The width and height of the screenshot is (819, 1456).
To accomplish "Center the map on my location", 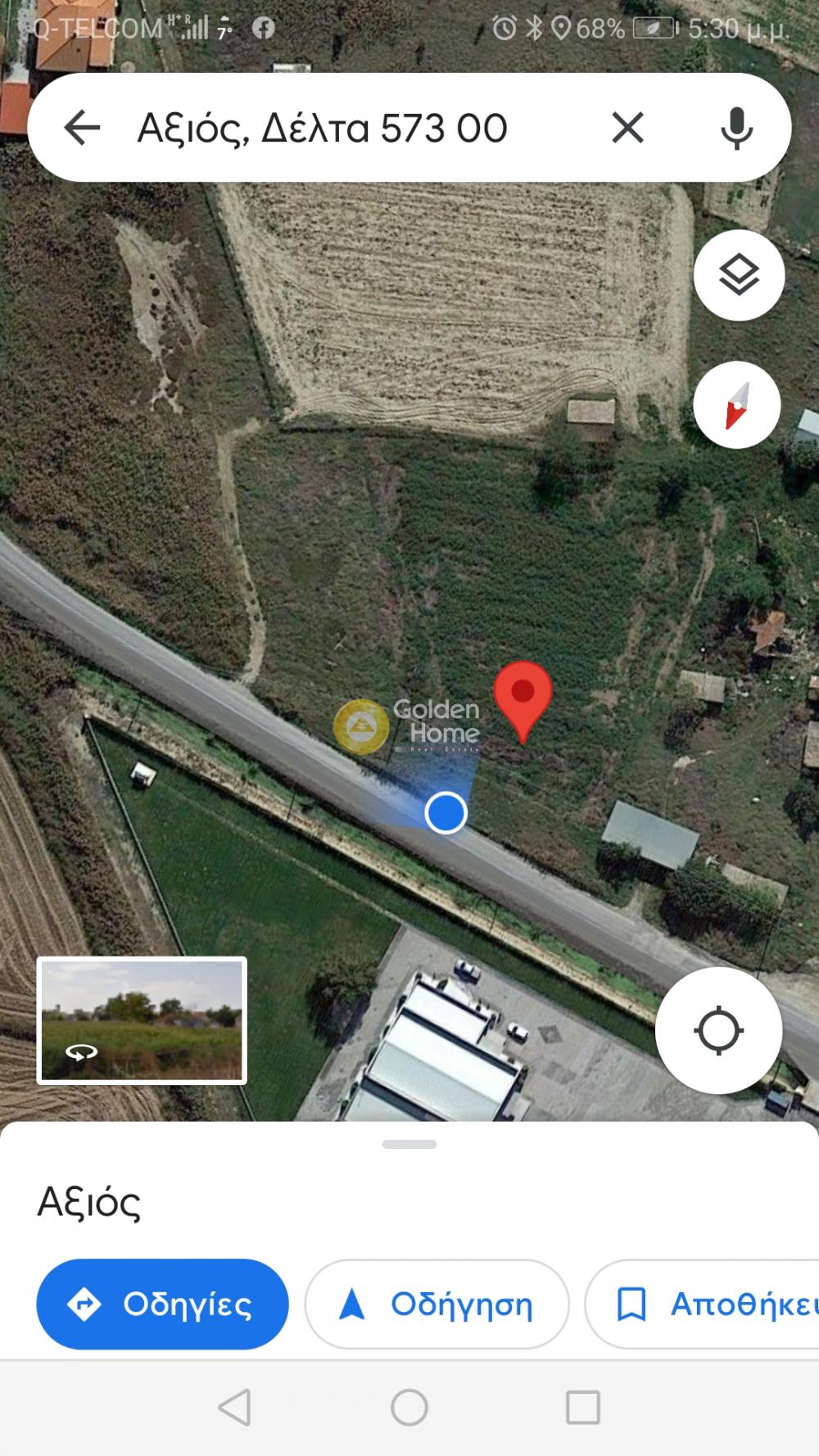I will [x=718, y=1030].
